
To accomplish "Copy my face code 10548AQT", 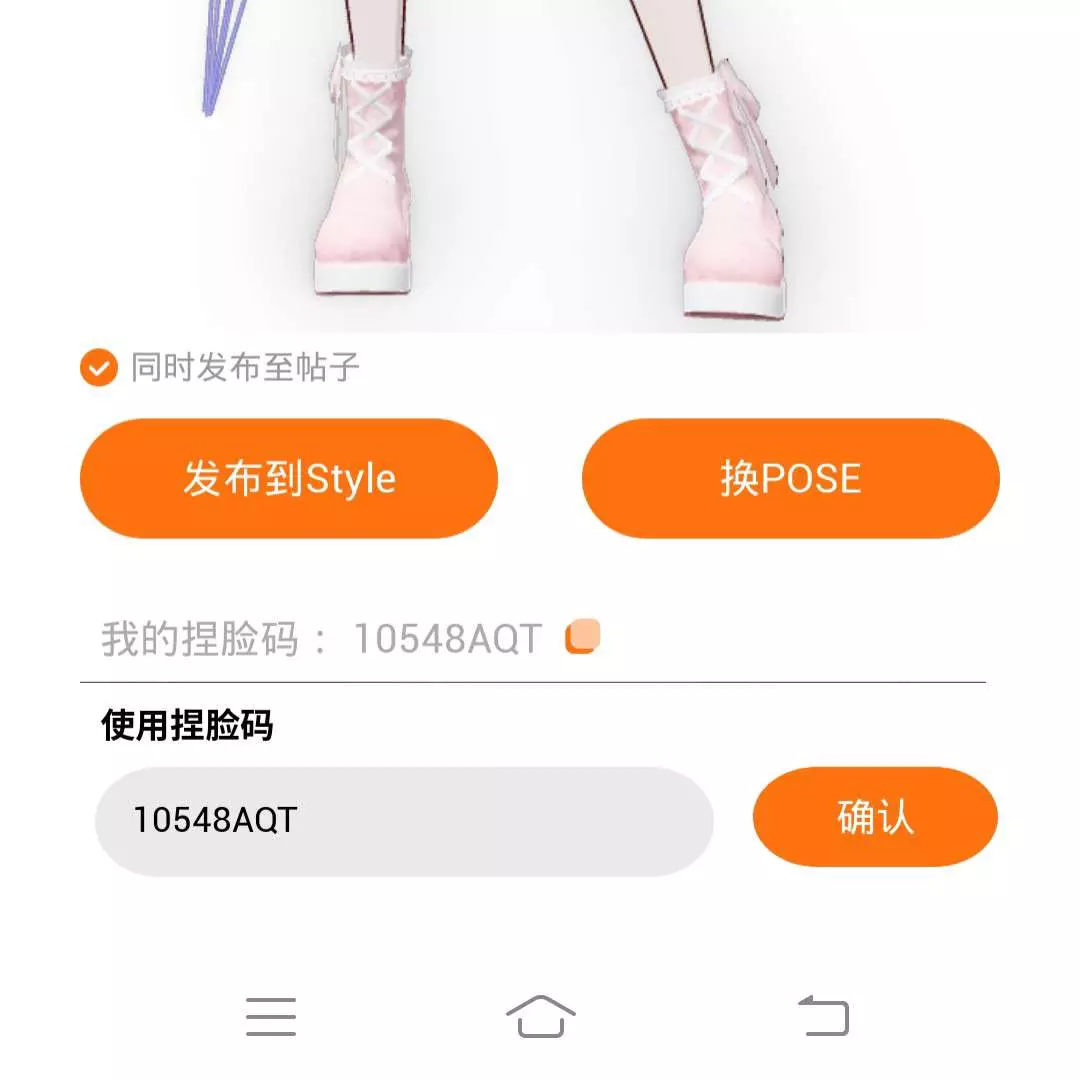I will 583,637.
